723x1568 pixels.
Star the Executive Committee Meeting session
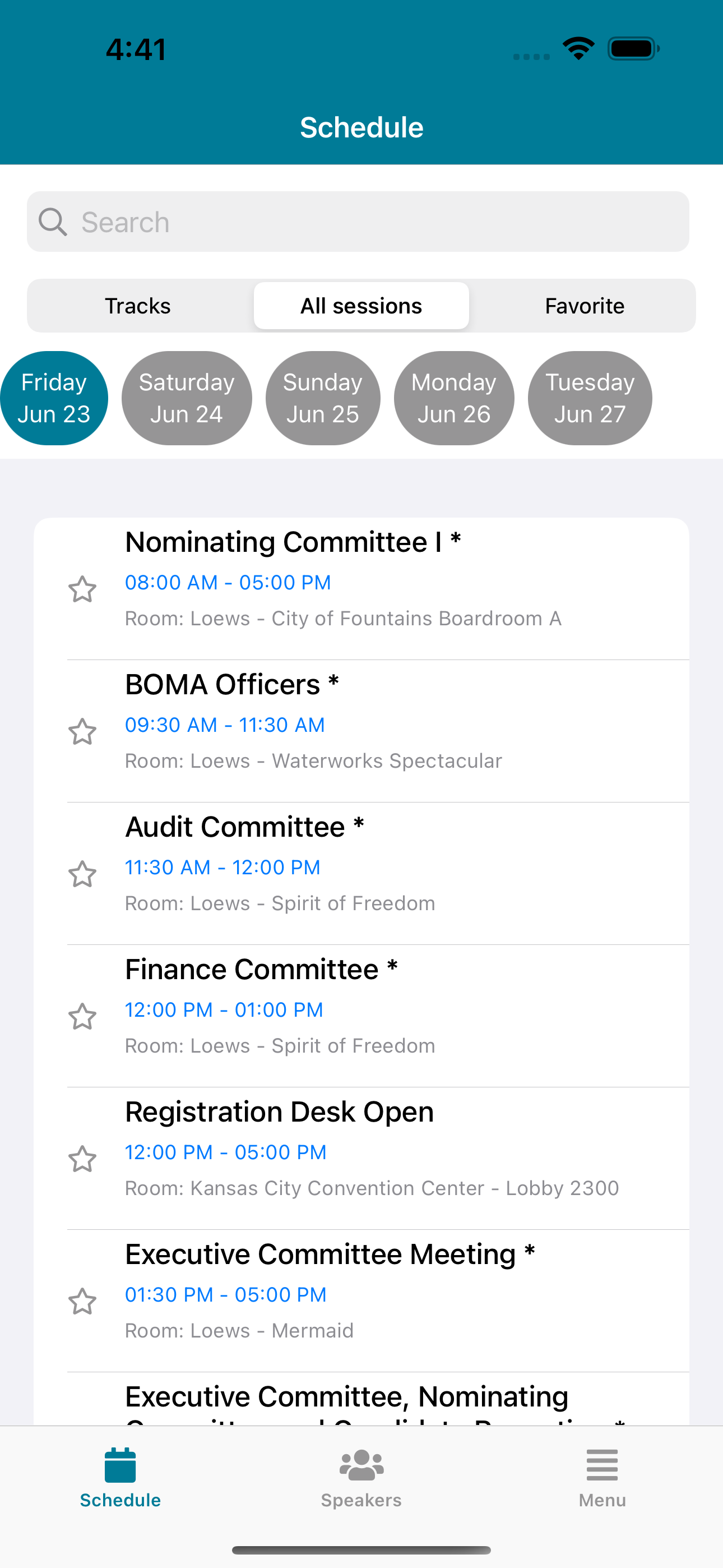tap(82, 1302)
